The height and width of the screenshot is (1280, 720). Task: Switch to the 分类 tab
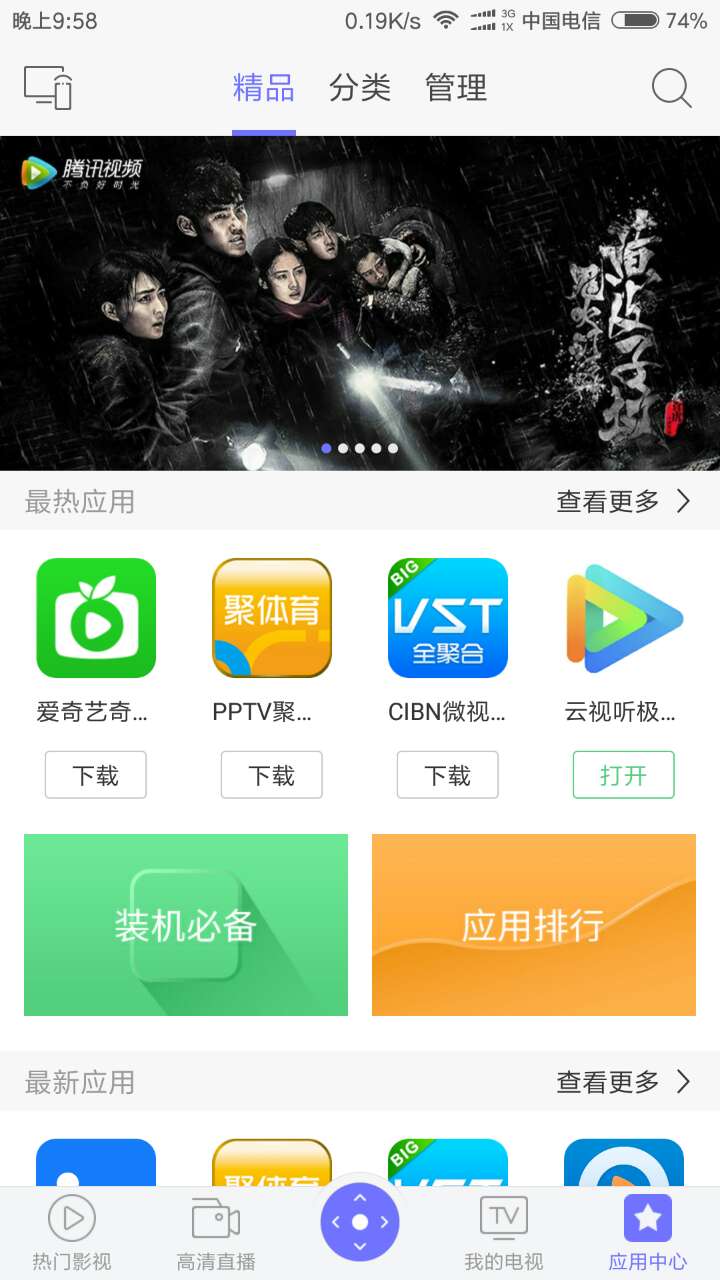coord(360,88)
